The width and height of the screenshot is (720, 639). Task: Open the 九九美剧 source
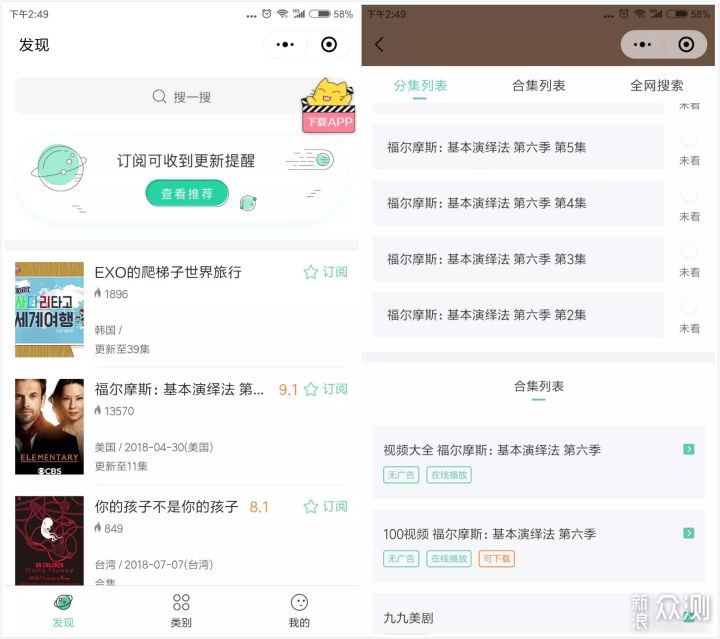(x=538, y=618)
